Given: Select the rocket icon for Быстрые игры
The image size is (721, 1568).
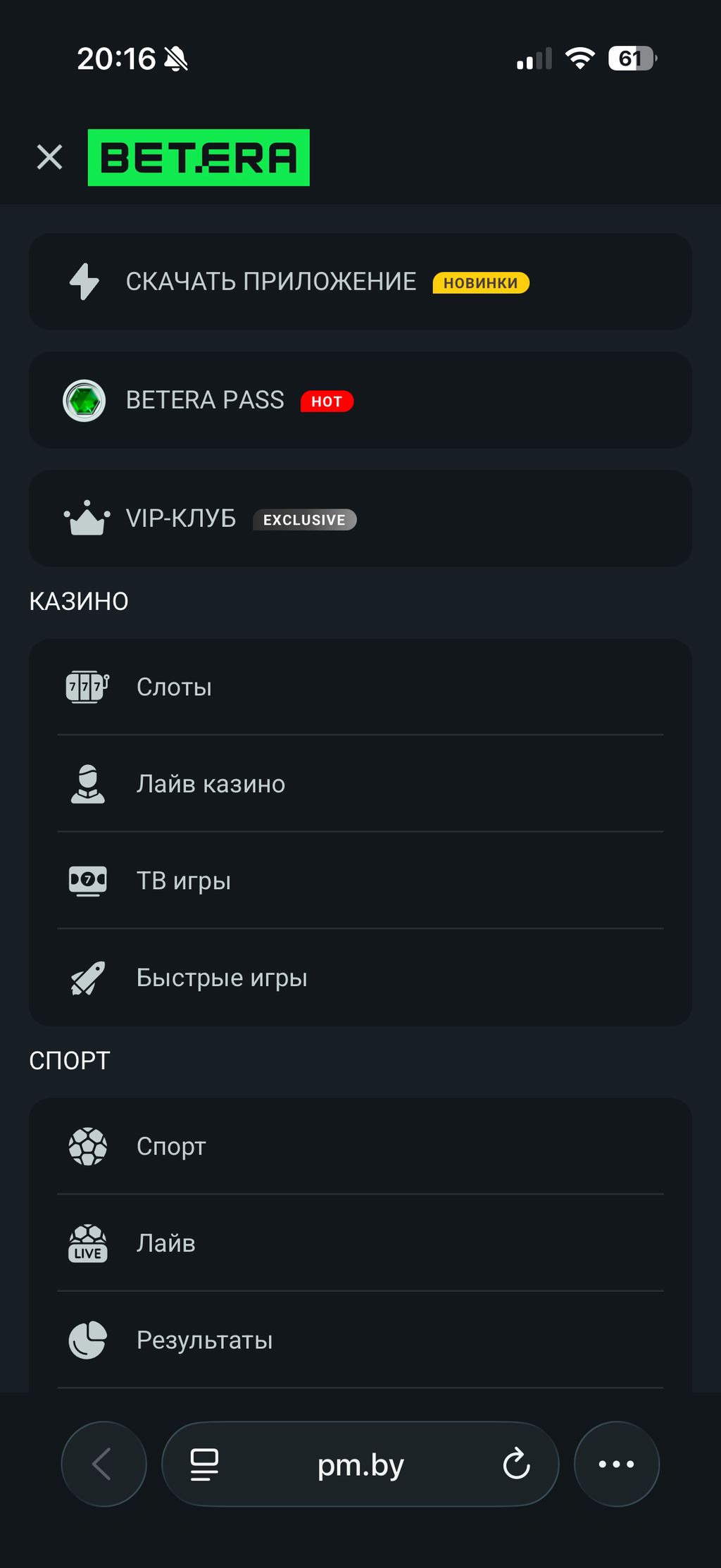Looking at the screenshot, I should 87,976.
